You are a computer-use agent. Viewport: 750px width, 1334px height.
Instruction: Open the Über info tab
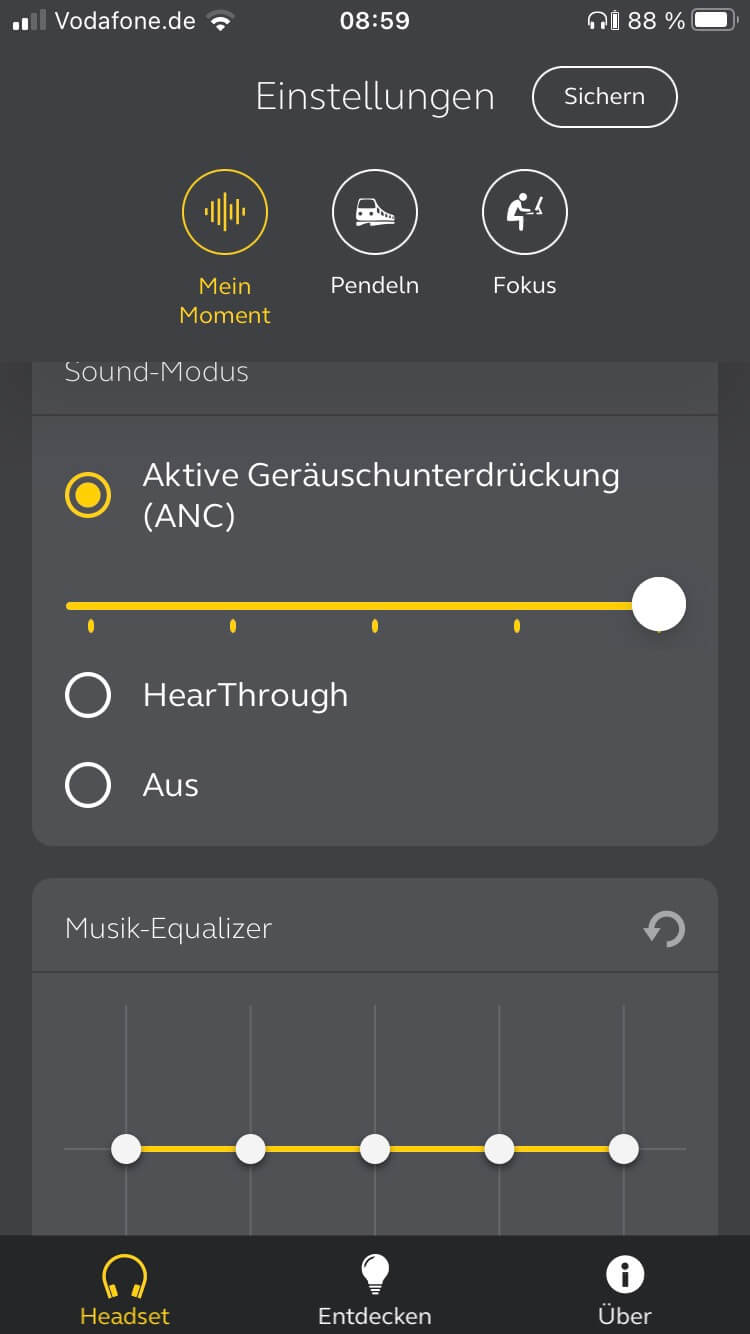coord(625,1290)
